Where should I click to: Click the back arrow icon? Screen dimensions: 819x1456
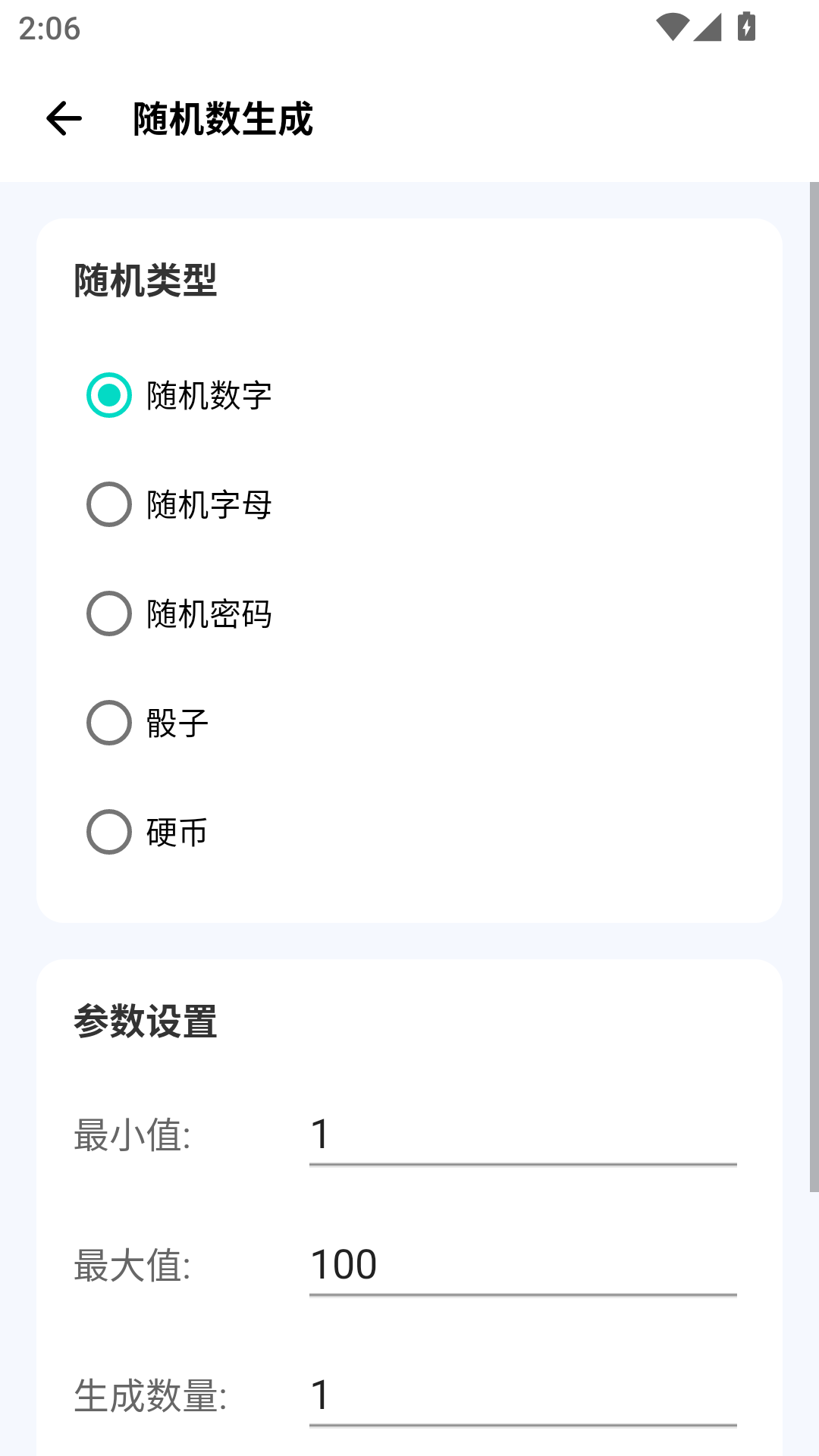tap(63, 118)
